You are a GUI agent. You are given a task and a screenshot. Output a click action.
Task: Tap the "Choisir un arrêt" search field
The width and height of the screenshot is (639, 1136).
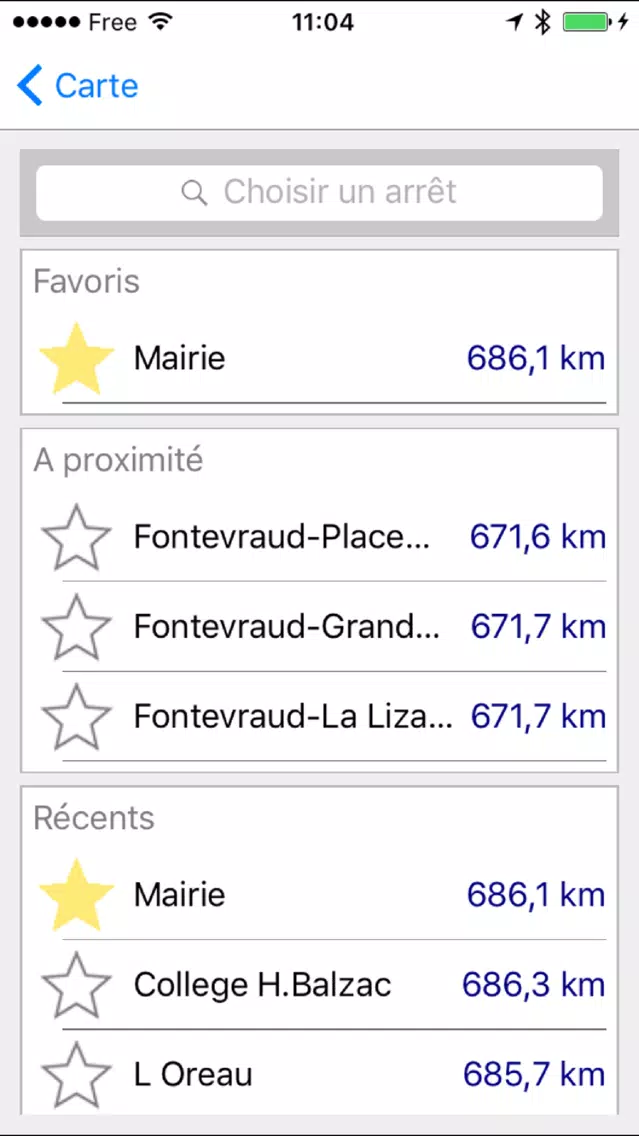pyautogui.click(x=320, y=193)
